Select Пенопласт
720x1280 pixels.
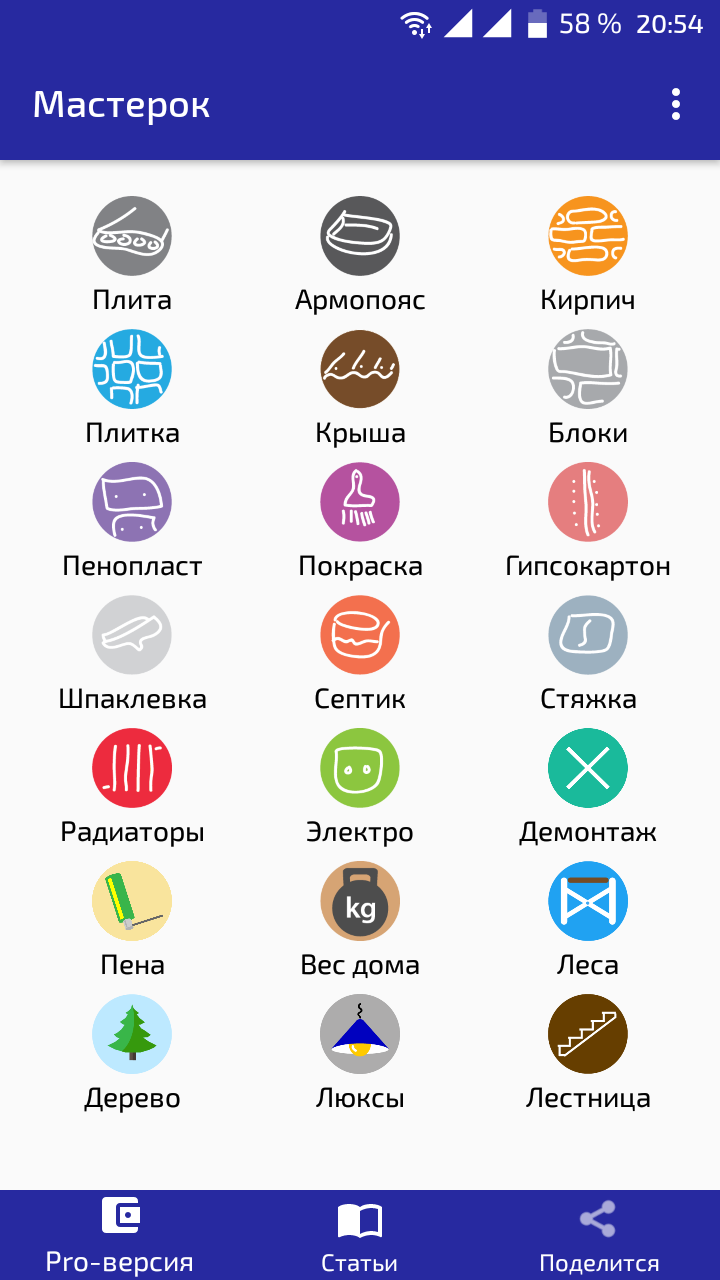pos(132,503)
